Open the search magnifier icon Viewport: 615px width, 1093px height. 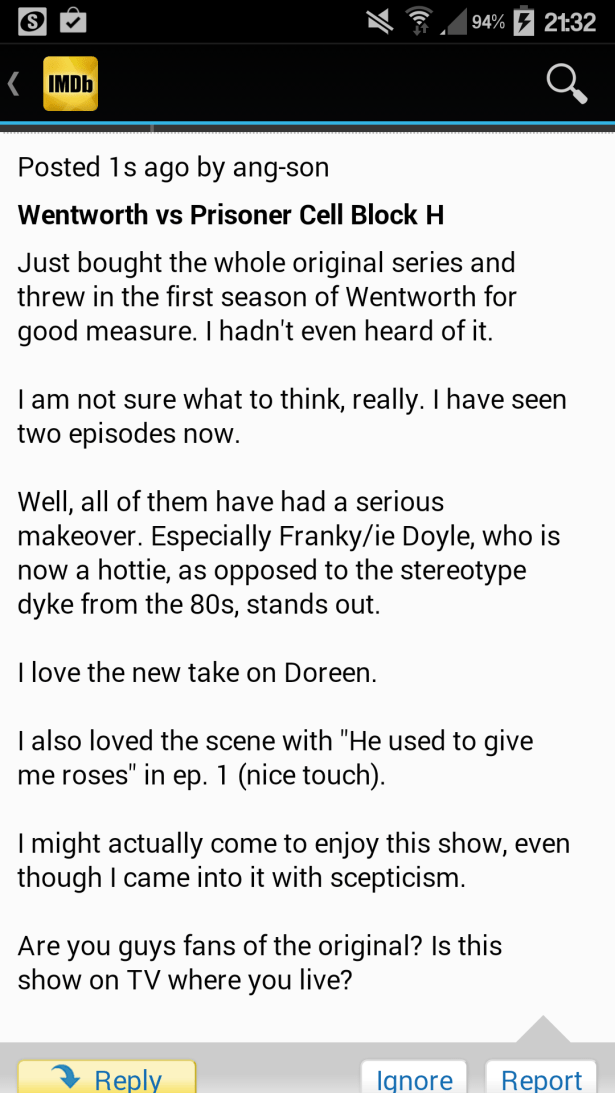coord(566,84)
